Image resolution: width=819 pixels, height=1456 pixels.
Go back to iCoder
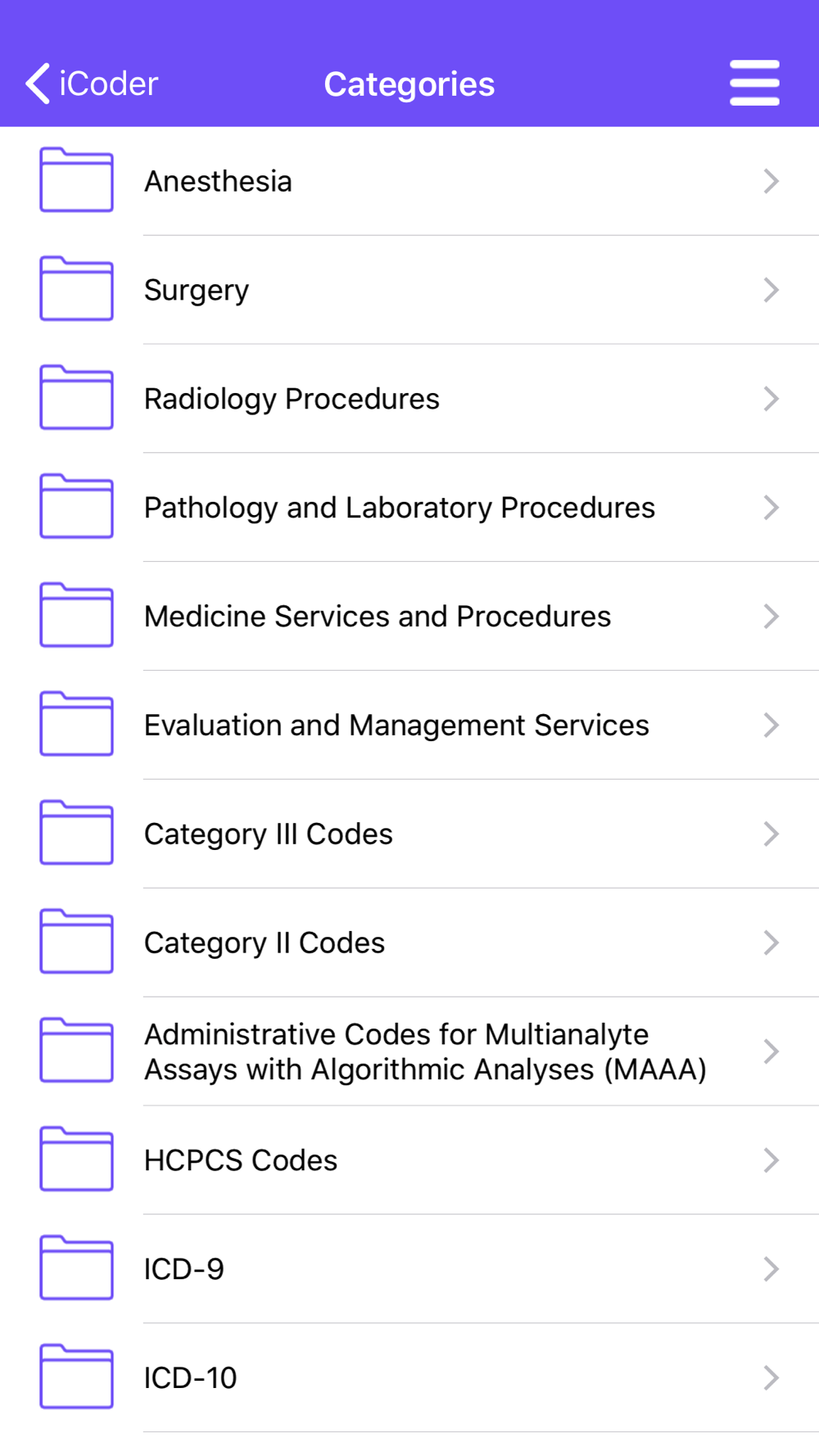coord(92,84)
